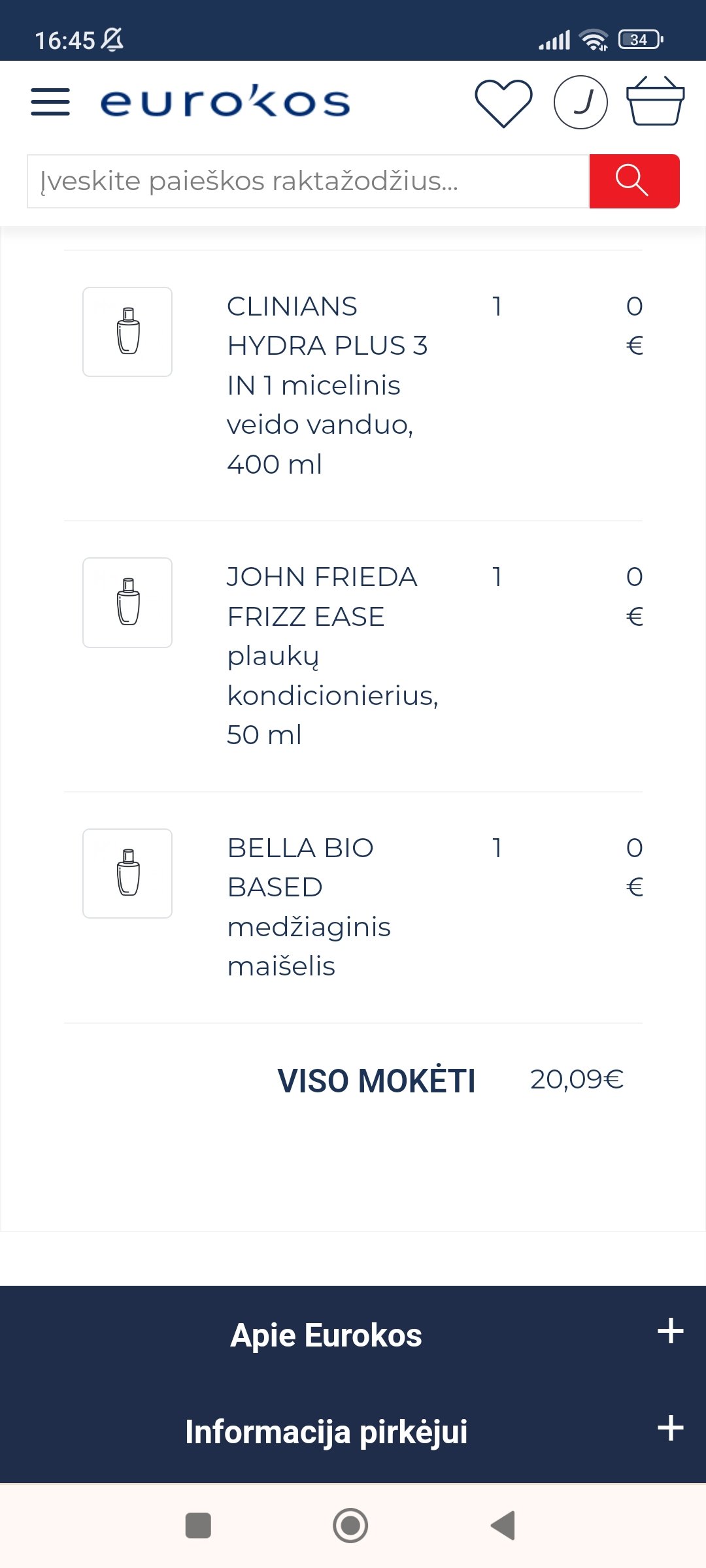Open CLINIANS HYDRA PLUS product thumbnail
706x1568 pixels.
127,332
